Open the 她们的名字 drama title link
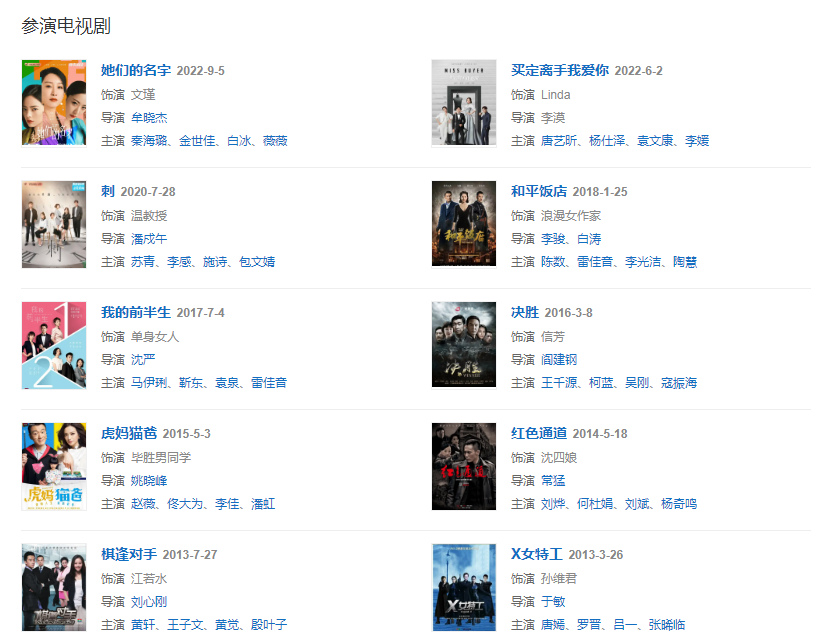This screenshot has height=640, width=825. [136, 71]
